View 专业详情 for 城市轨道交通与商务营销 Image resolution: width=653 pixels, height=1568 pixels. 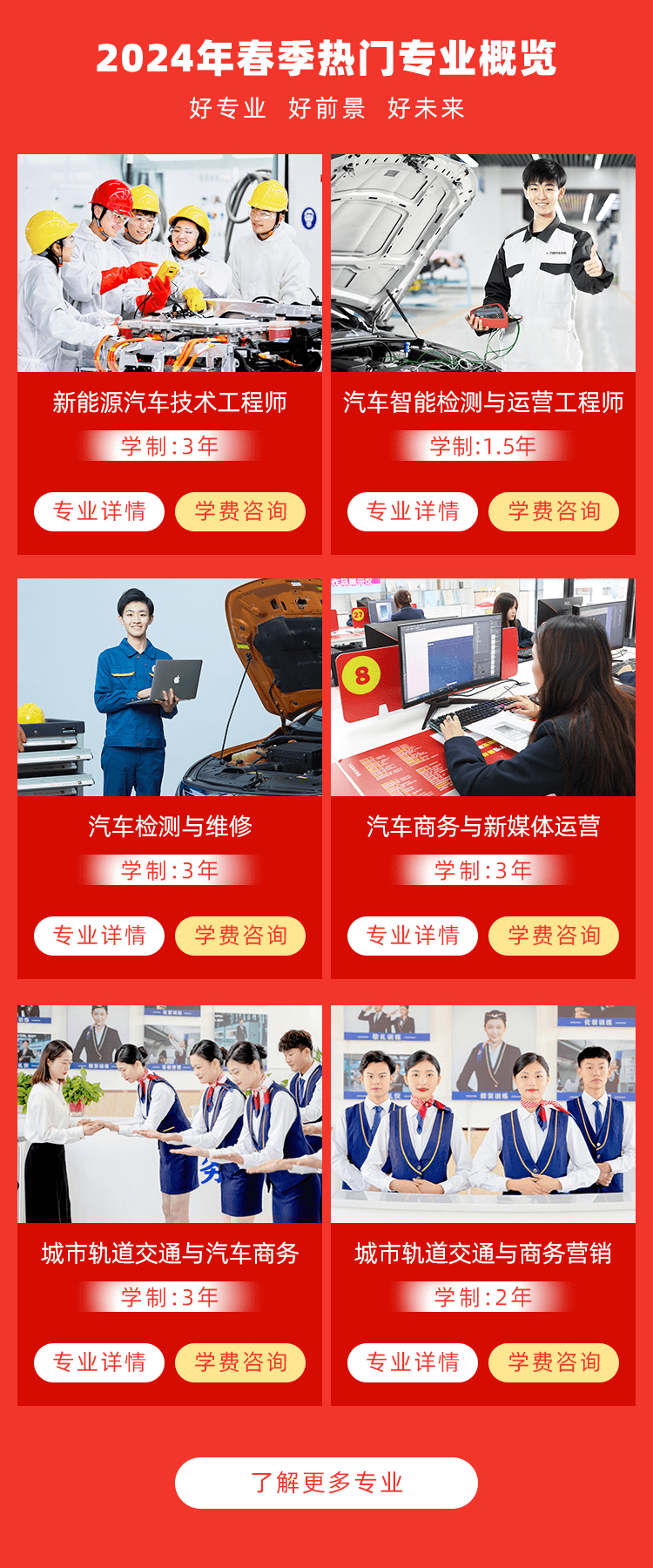413,1362
